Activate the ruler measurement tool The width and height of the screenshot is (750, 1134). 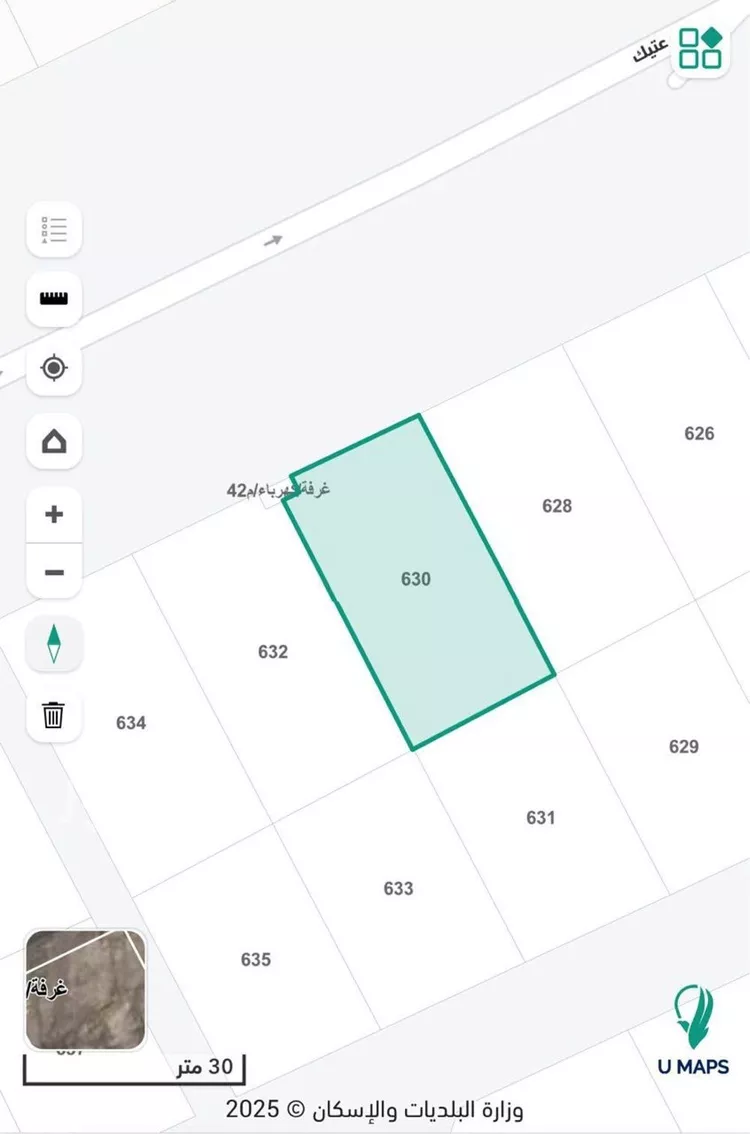(x=54, y=298)
